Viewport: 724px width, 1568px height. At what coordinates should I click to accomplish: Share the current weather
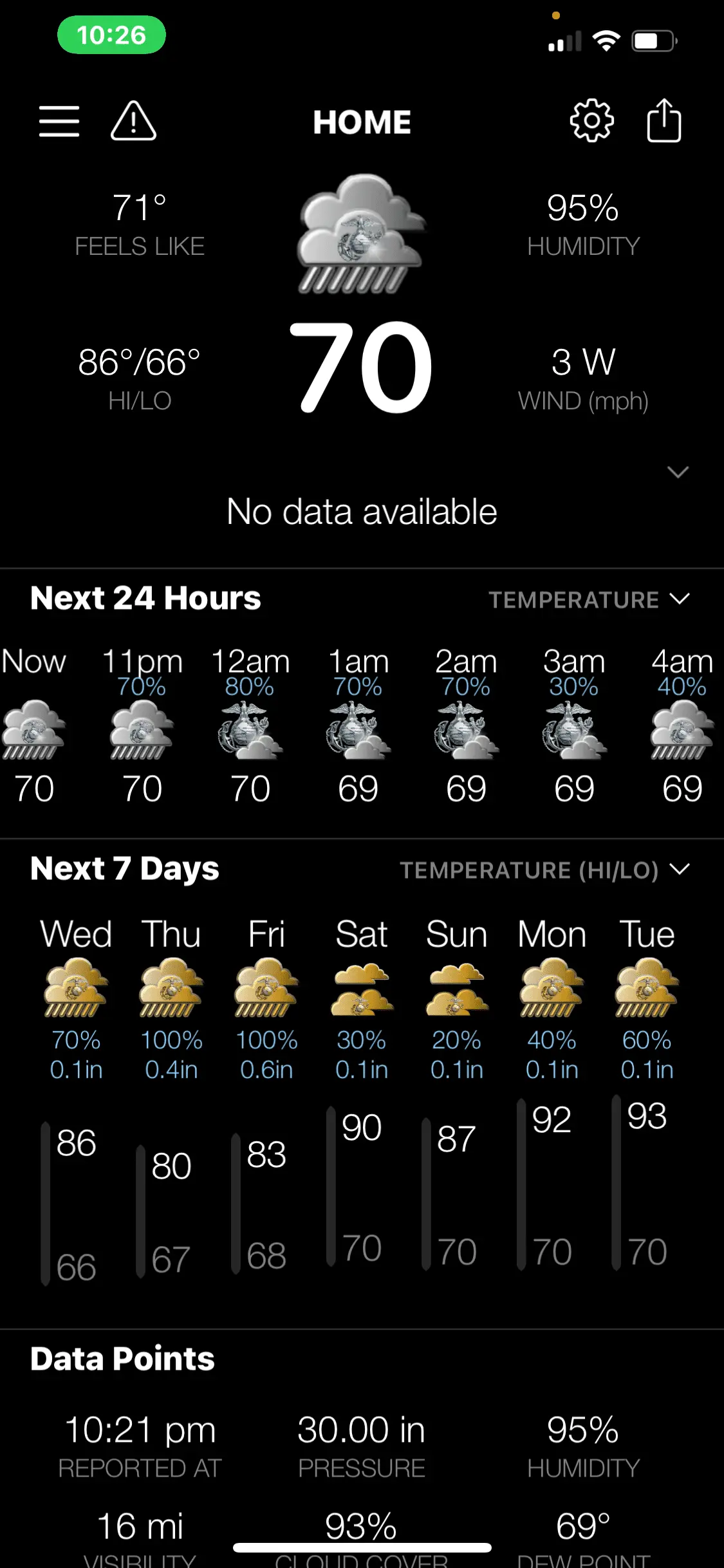[664, 120]
